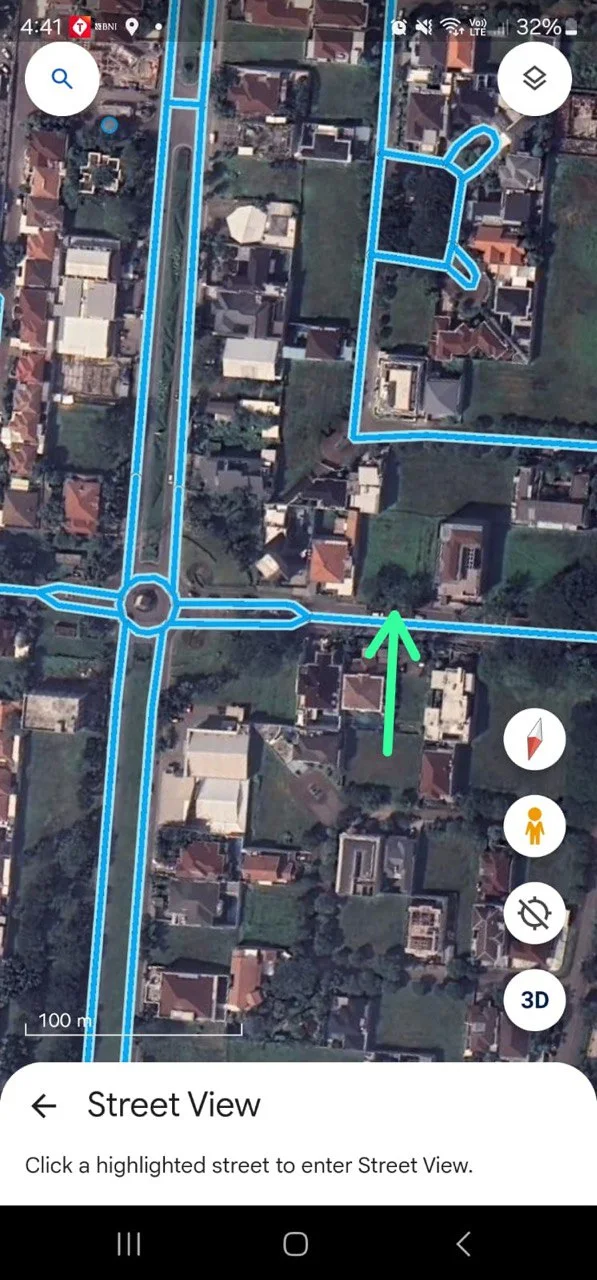Tap the system home button
This screenshot has width=597, height=1280.
[295, 1243]
